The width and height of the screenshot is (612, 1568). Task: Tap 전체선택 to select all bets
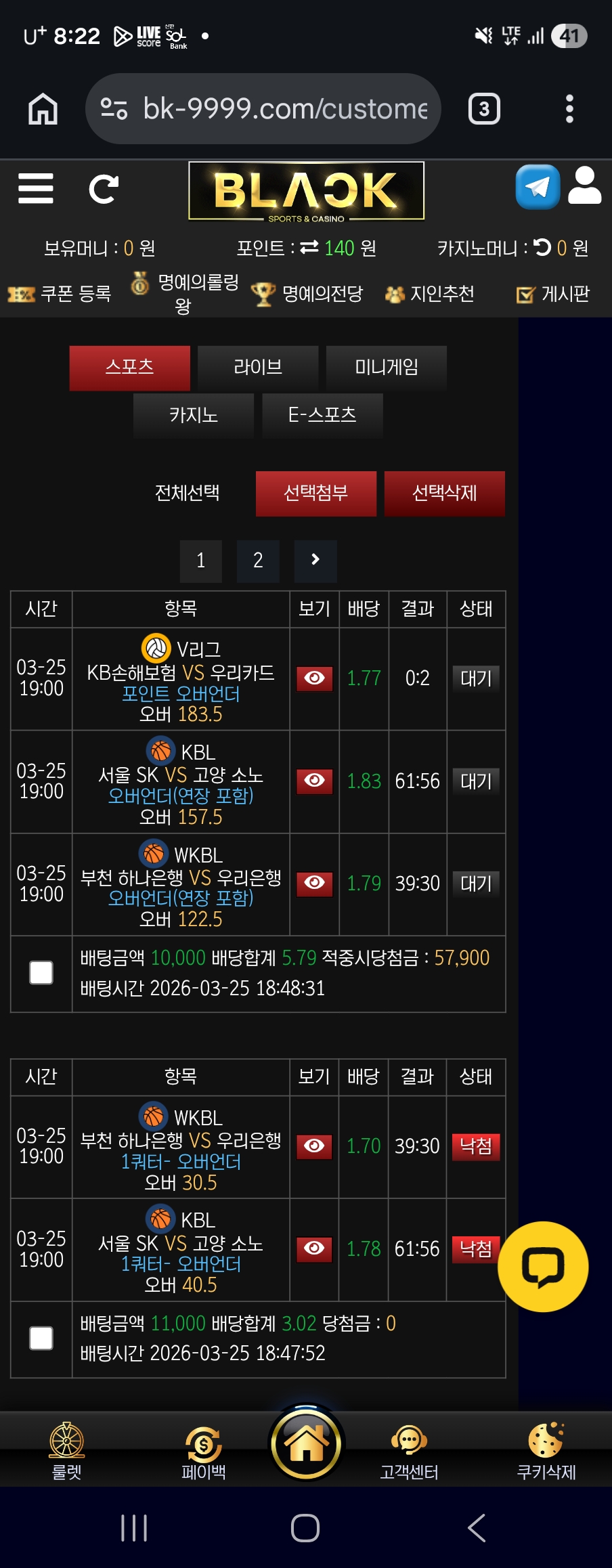[188, 493]
